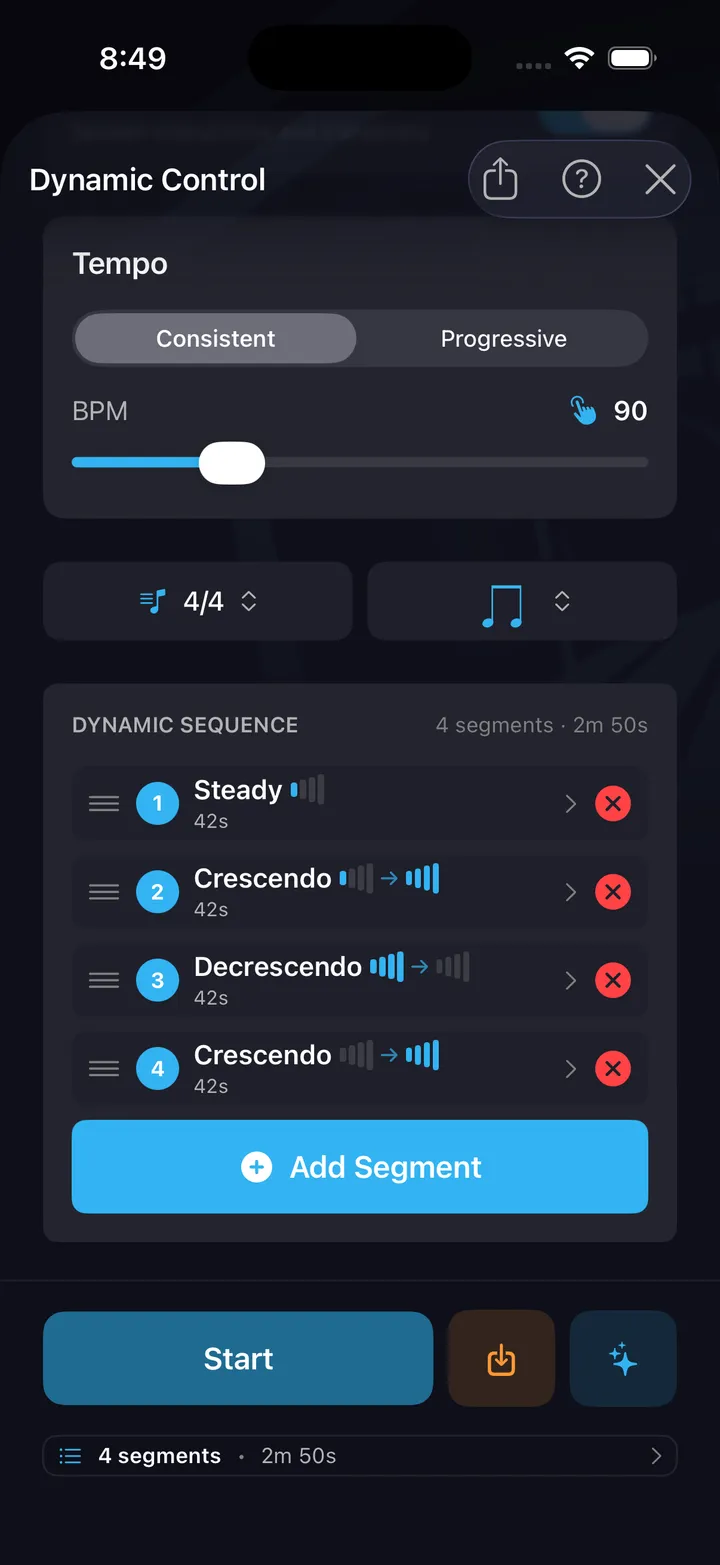Open the 4/4 time signature picker
The height and width of the screenshot is (1565, 720).
click(x=198, y=601)
